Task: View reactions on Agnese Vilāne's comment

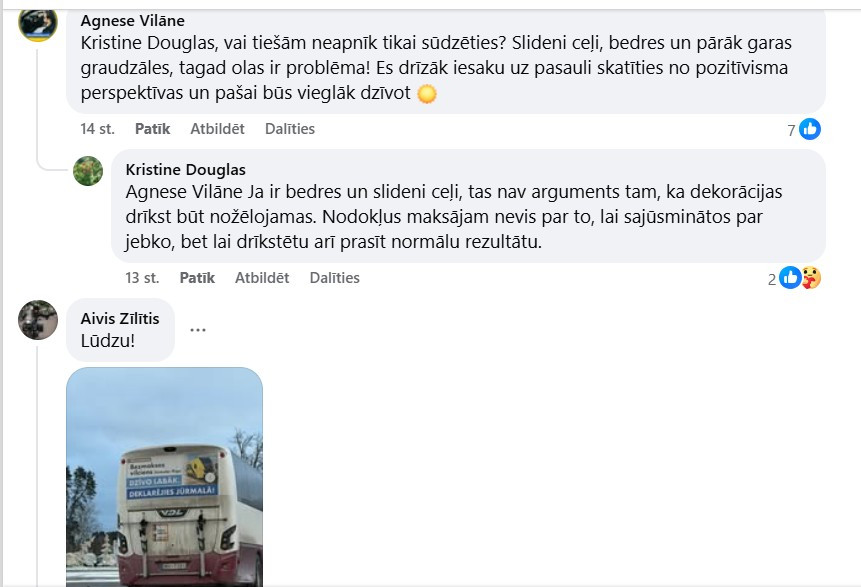Action: 805,129
